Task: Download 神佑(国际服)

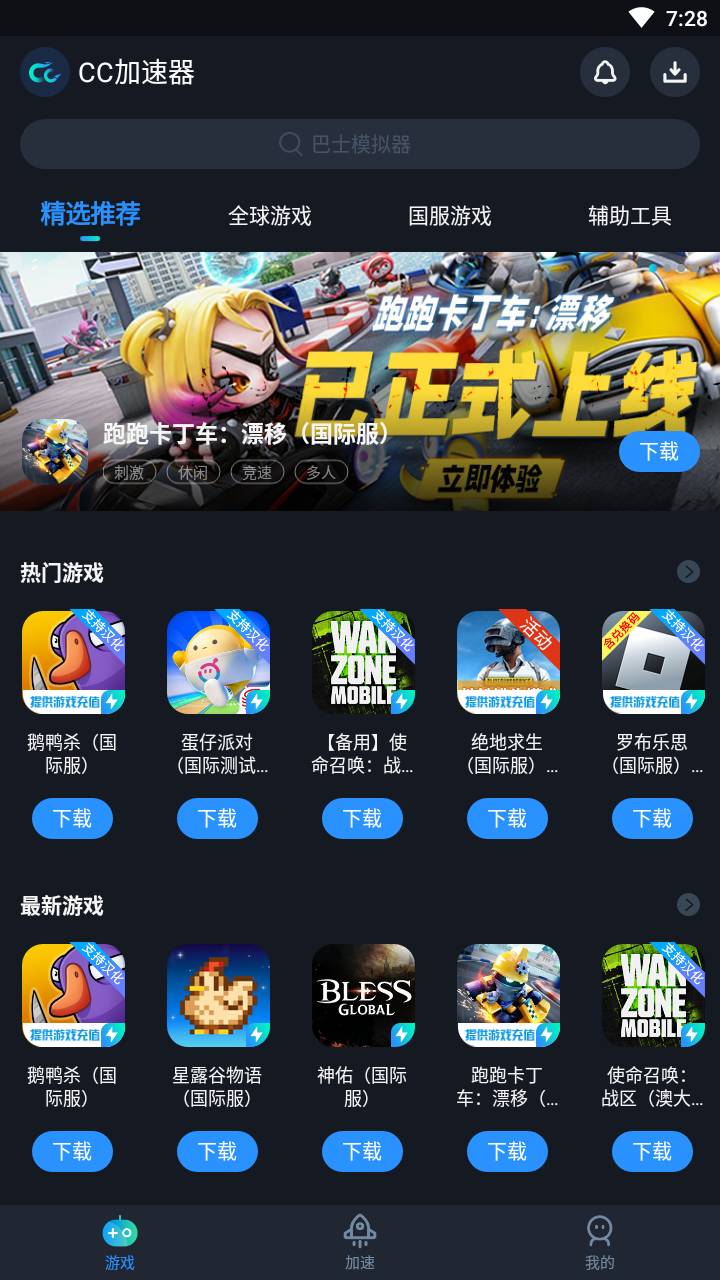Action: click(x=362, y=1152)
